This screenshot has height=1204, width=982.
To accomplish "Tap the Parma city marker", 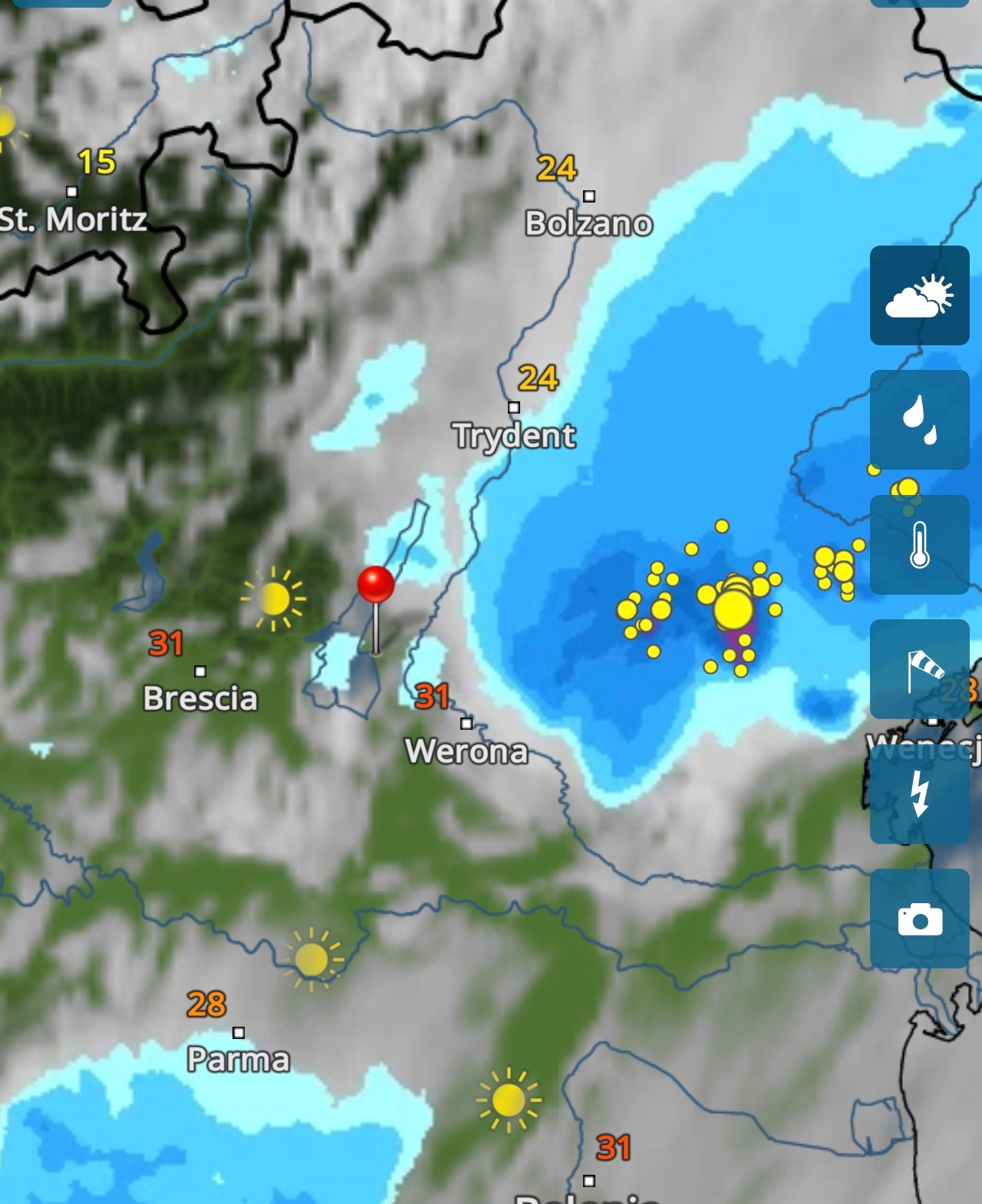I will click(239, 1033).
